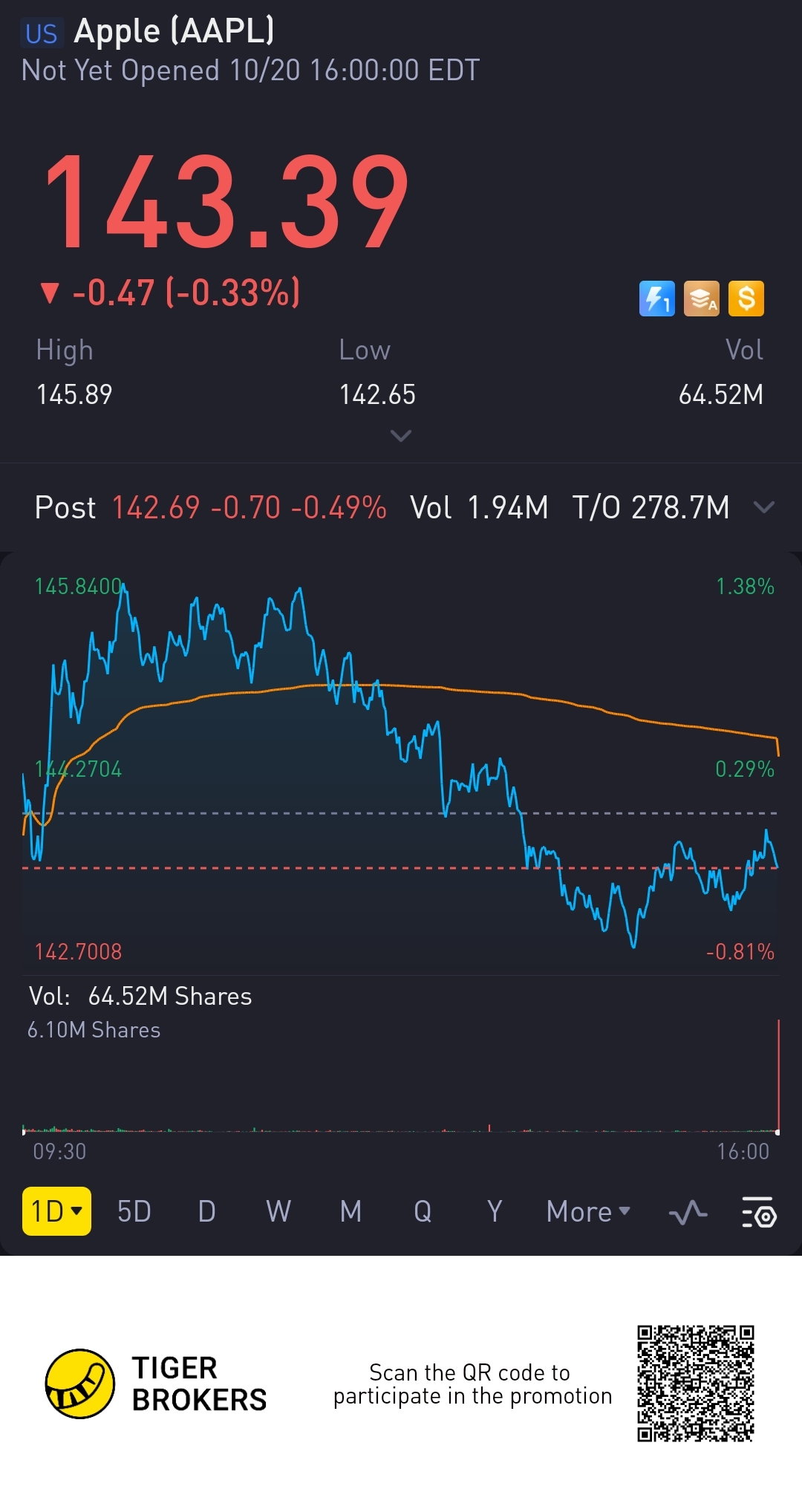Switch chart to 5D view
Screen dimensions: 802x1512
[x=134, y=1211]
